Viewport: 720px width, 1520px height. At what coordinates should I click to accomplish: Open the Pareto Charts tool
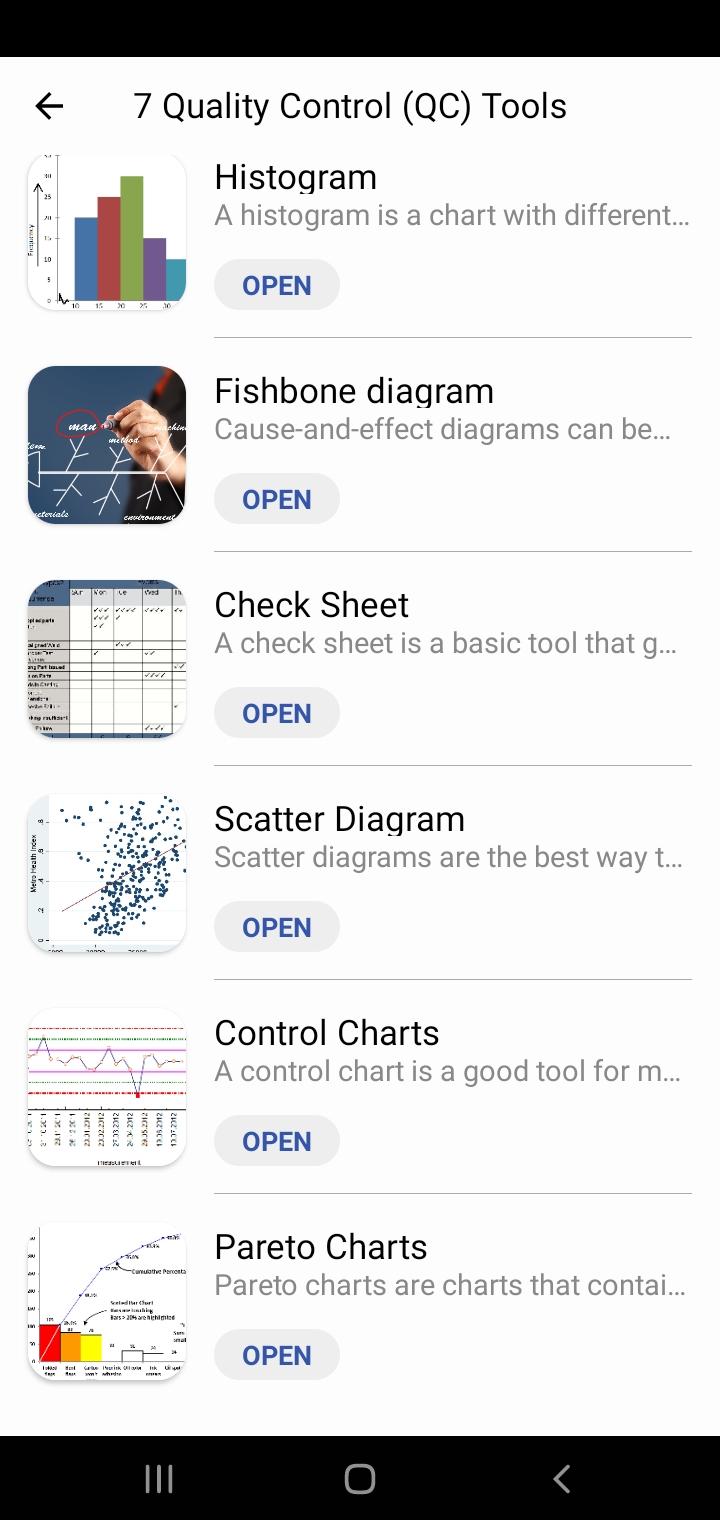tap(277, 1355)
